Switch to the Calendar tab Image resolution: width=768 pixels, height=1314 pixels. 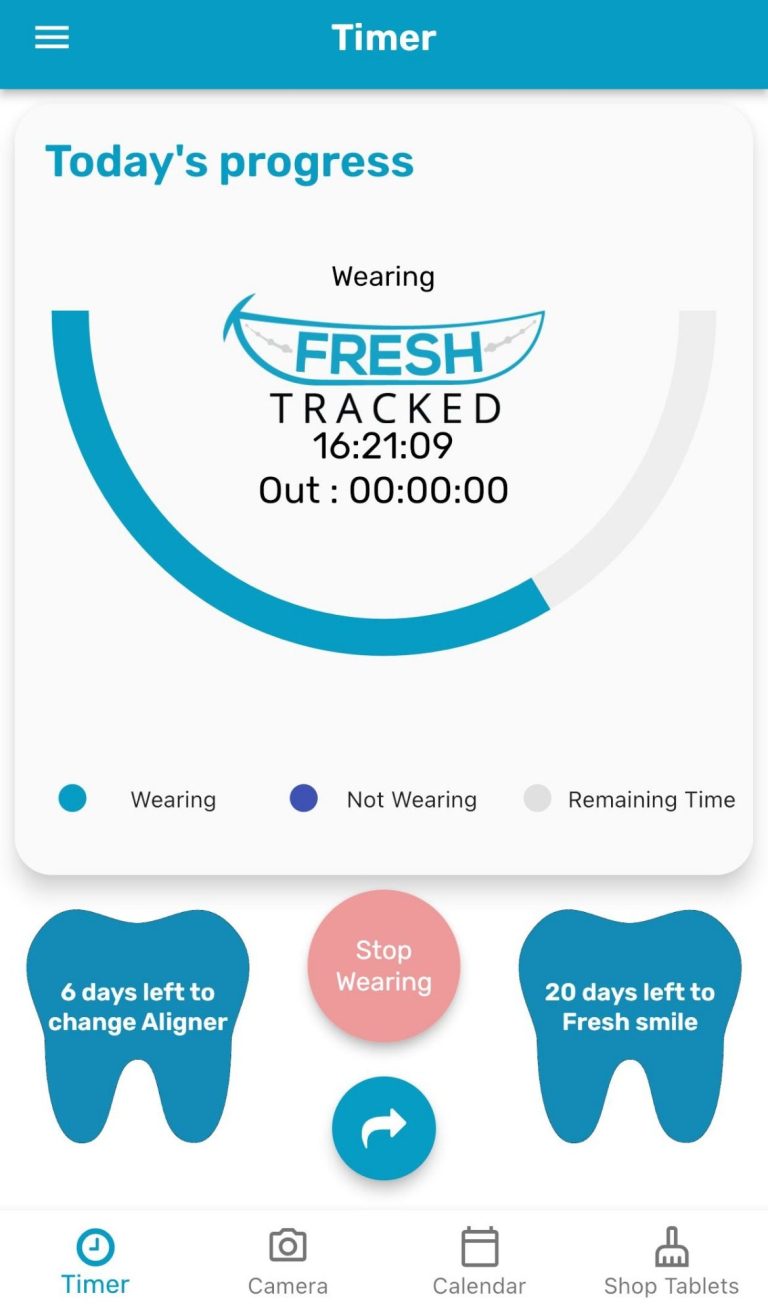479,1262
